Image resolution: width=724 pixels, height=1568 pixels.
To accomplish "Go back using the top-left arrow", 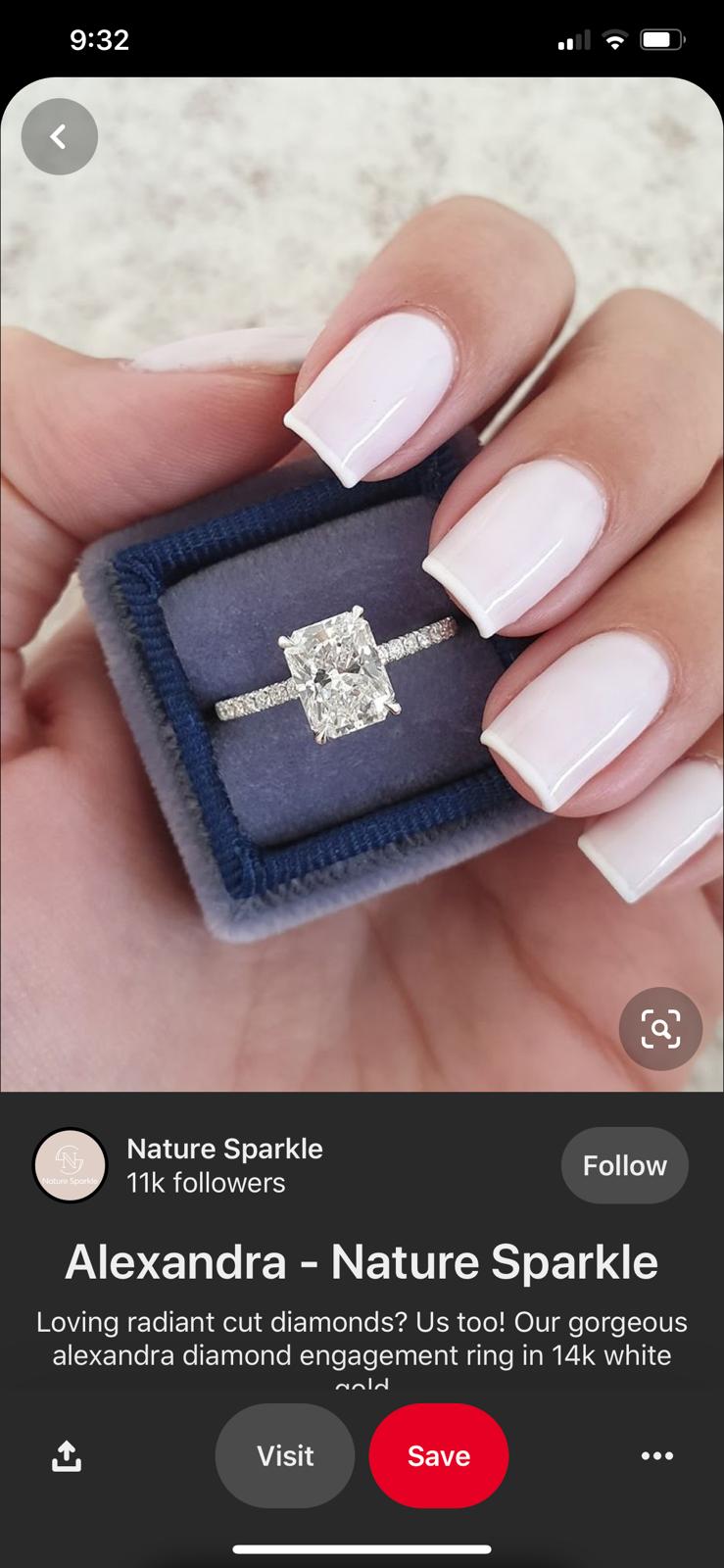I will pos(60,136).
